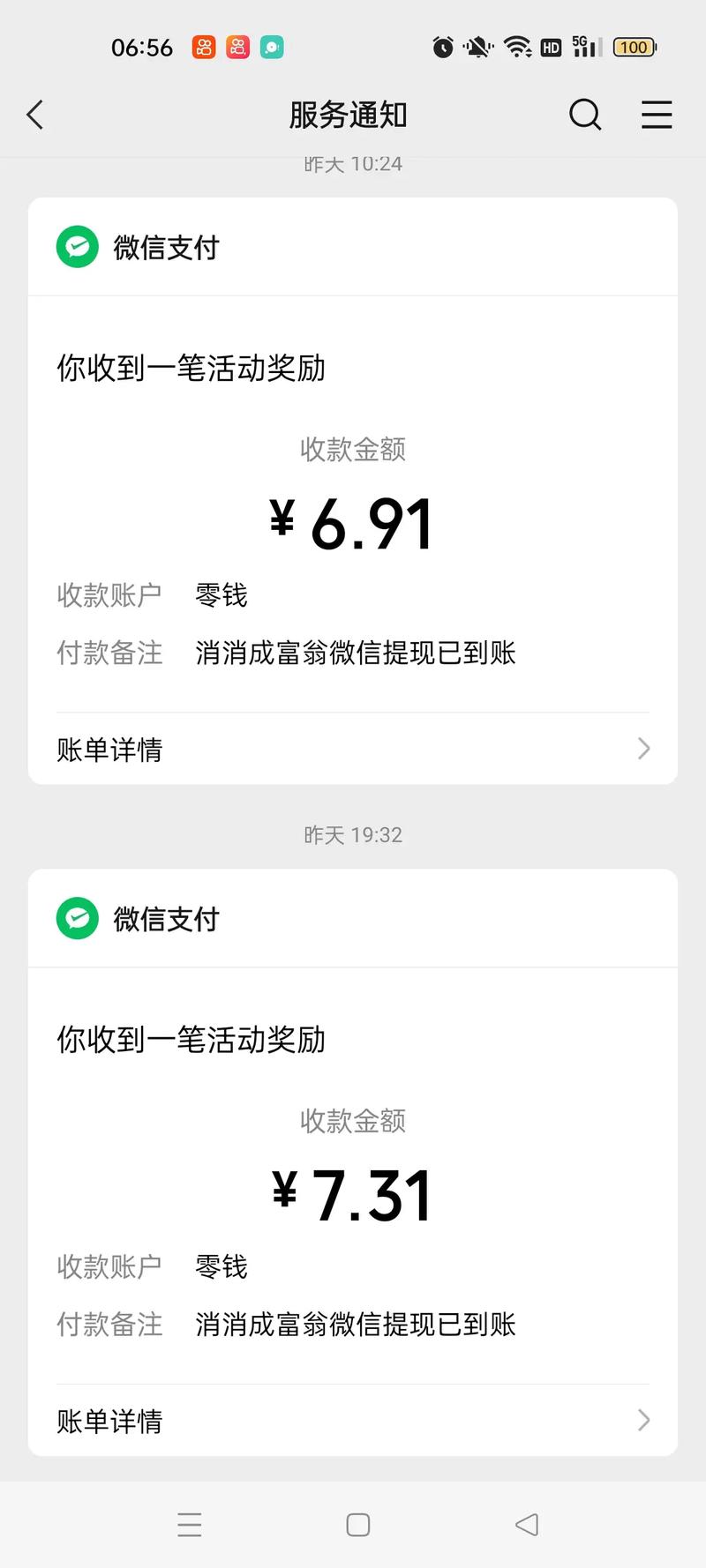
Task: Open recent apps from navigation bar
Action: (x=190, y=1525)
